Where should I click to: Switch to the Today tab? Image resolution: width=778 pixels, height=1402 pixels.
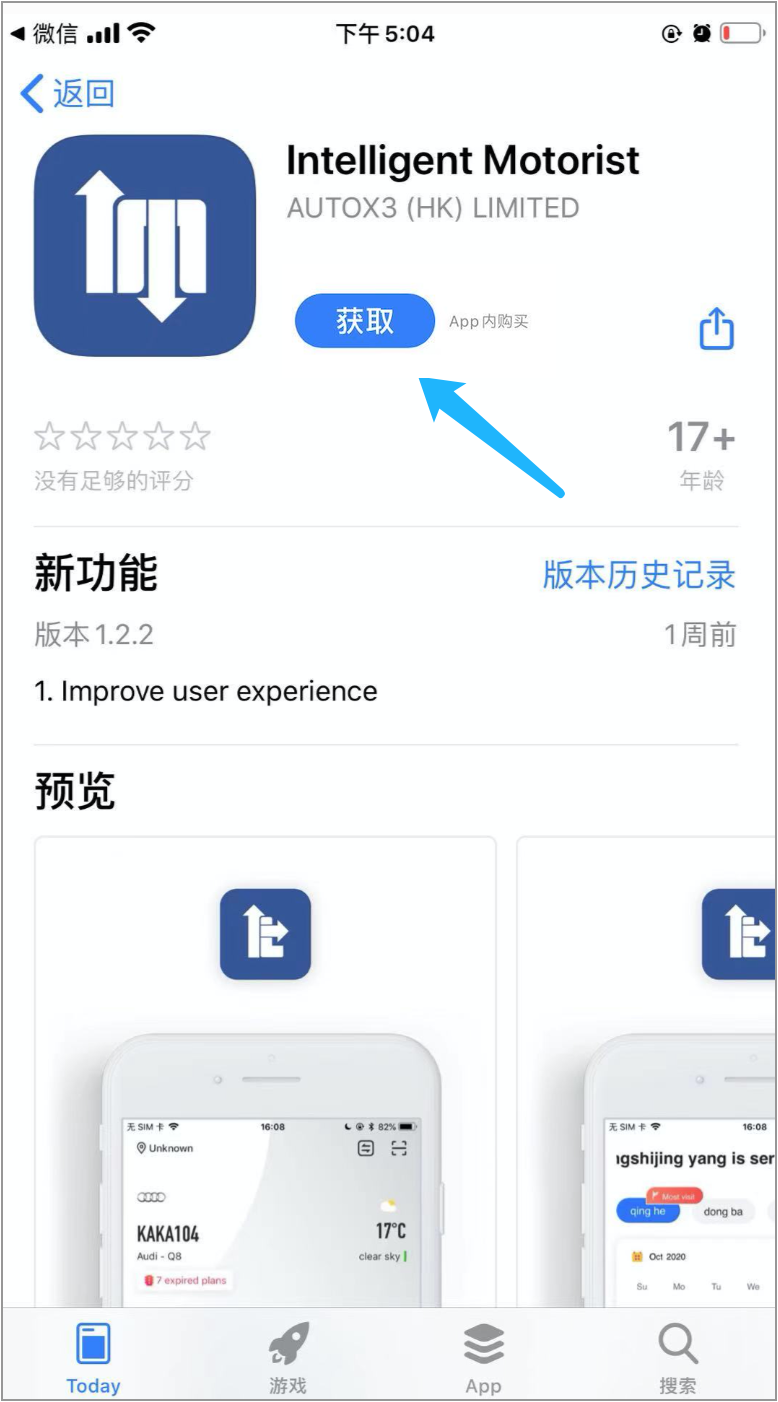pos(93,1358)
